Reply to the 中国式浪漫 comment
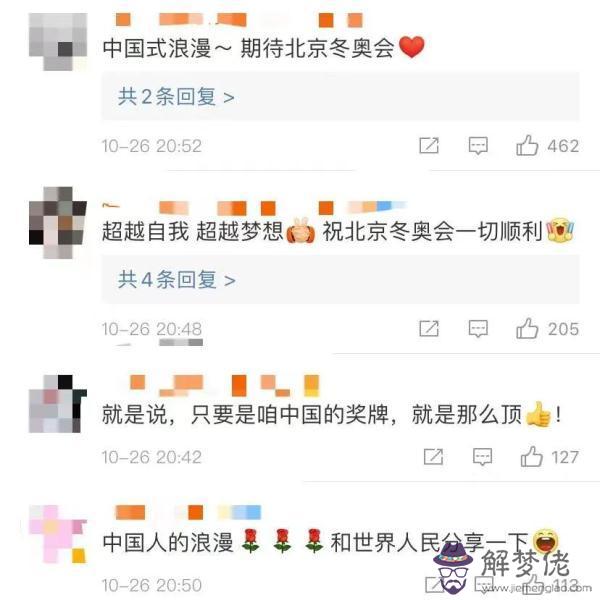 (x=479, y=146)
